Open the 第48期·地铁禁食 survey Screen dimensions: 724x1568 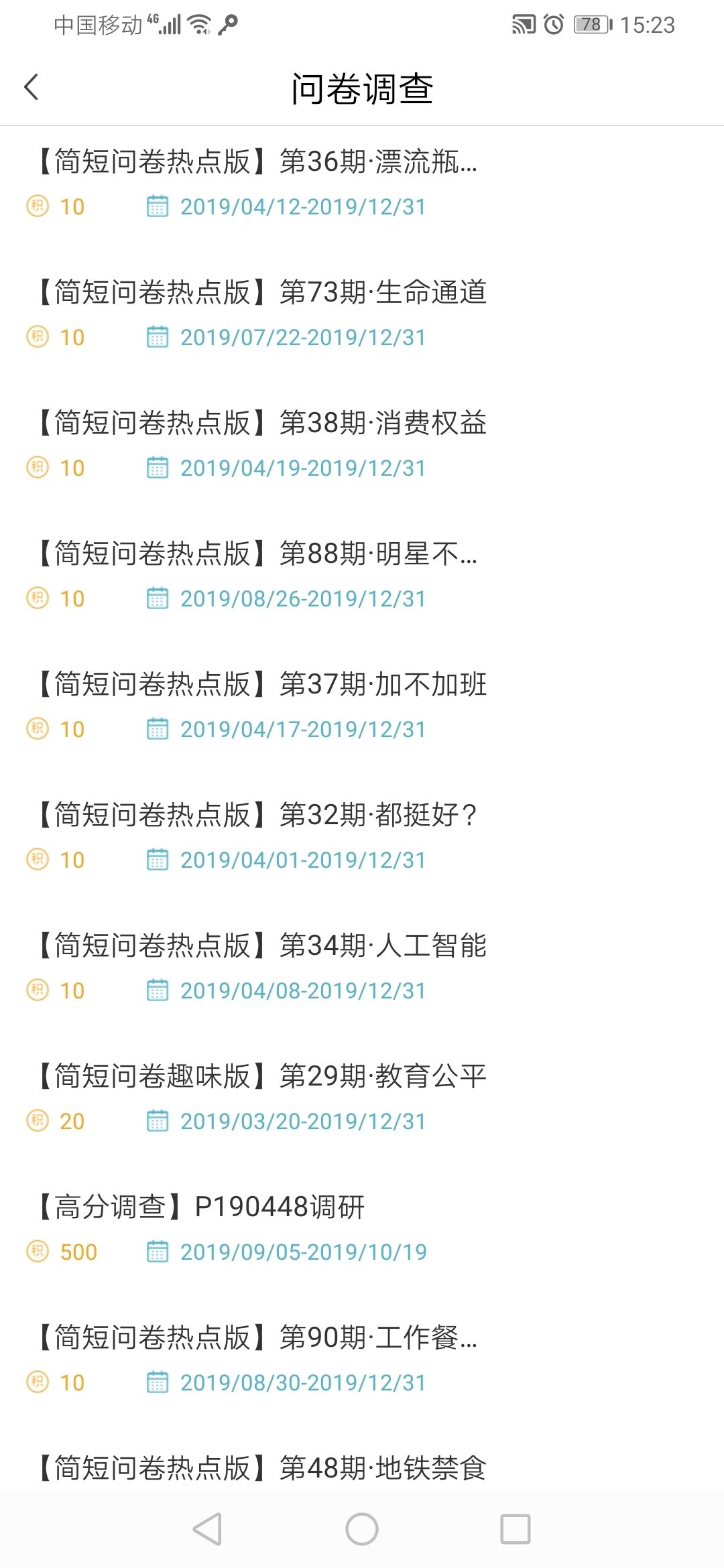click(263, 1467)
